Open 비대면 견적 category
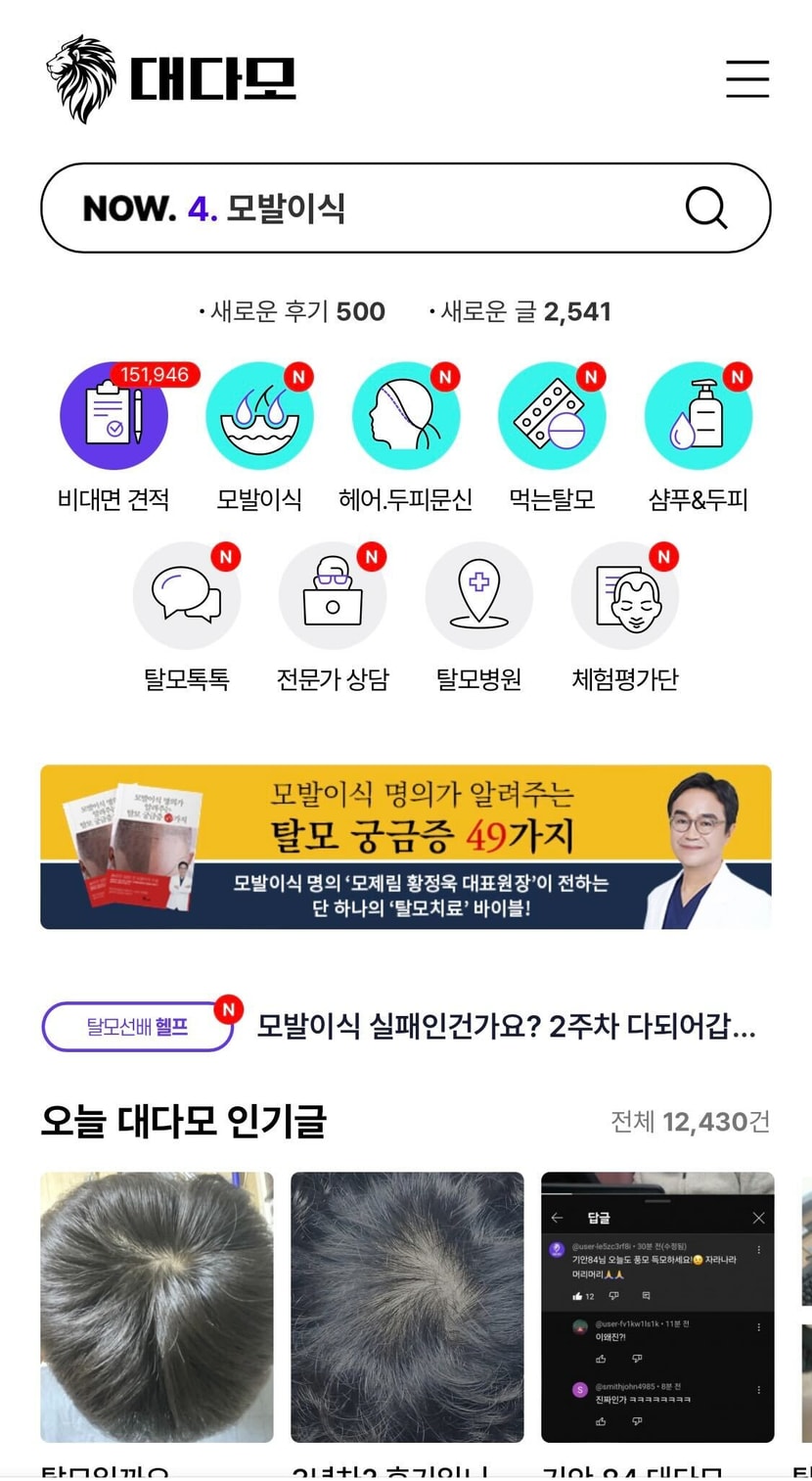The width and height of the screenshot is (812, 1481). [113, 417]
